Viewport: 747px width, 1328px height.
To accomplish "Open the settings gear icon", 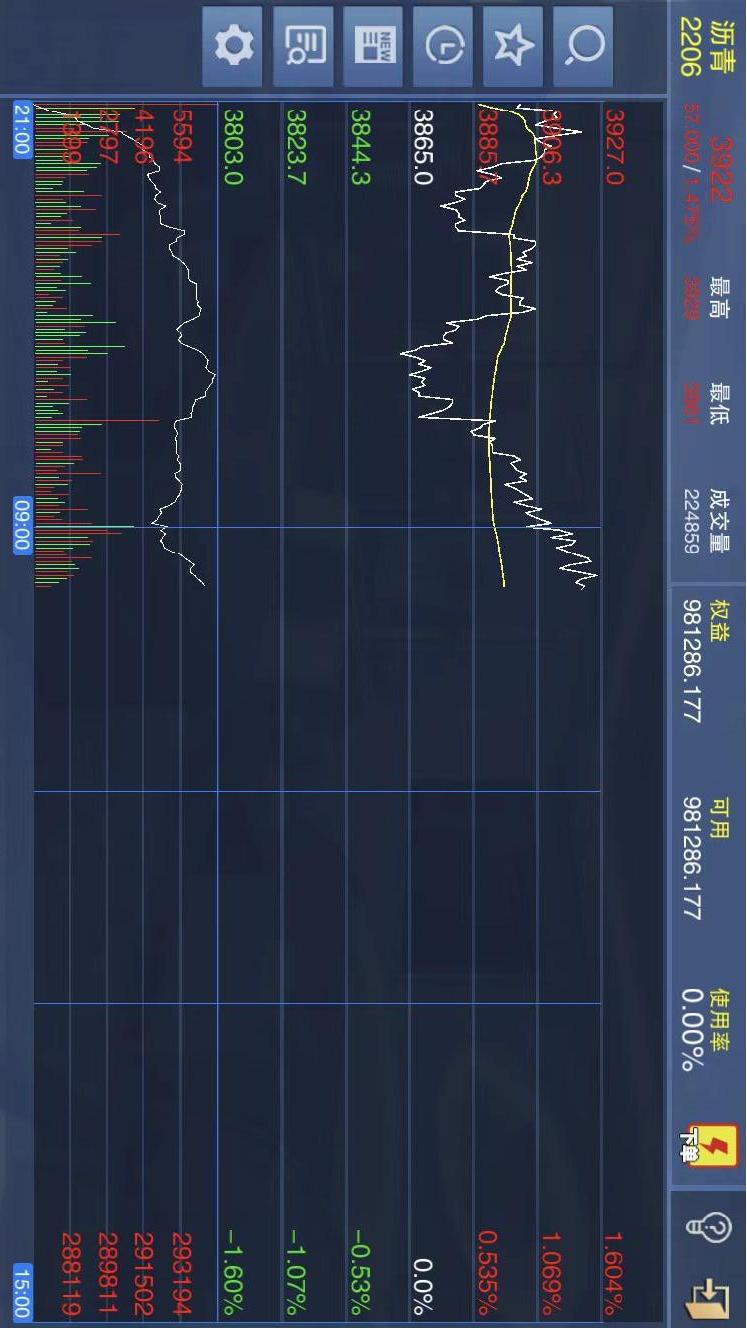I will tap(232, 46).
